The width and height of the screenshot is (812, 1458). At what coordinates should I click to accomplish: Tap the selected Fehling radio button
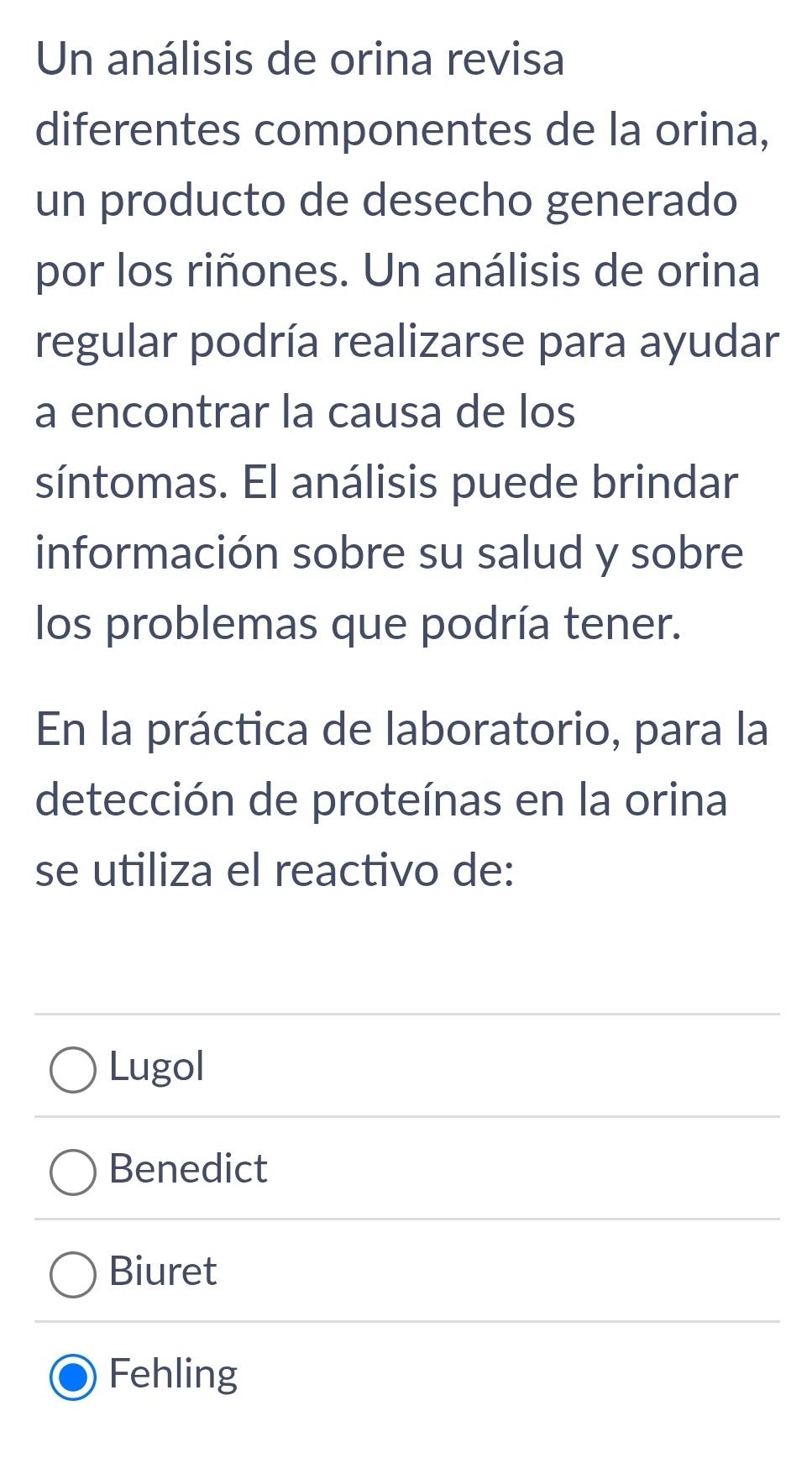pyautogui.click(x=73, y=1377)
